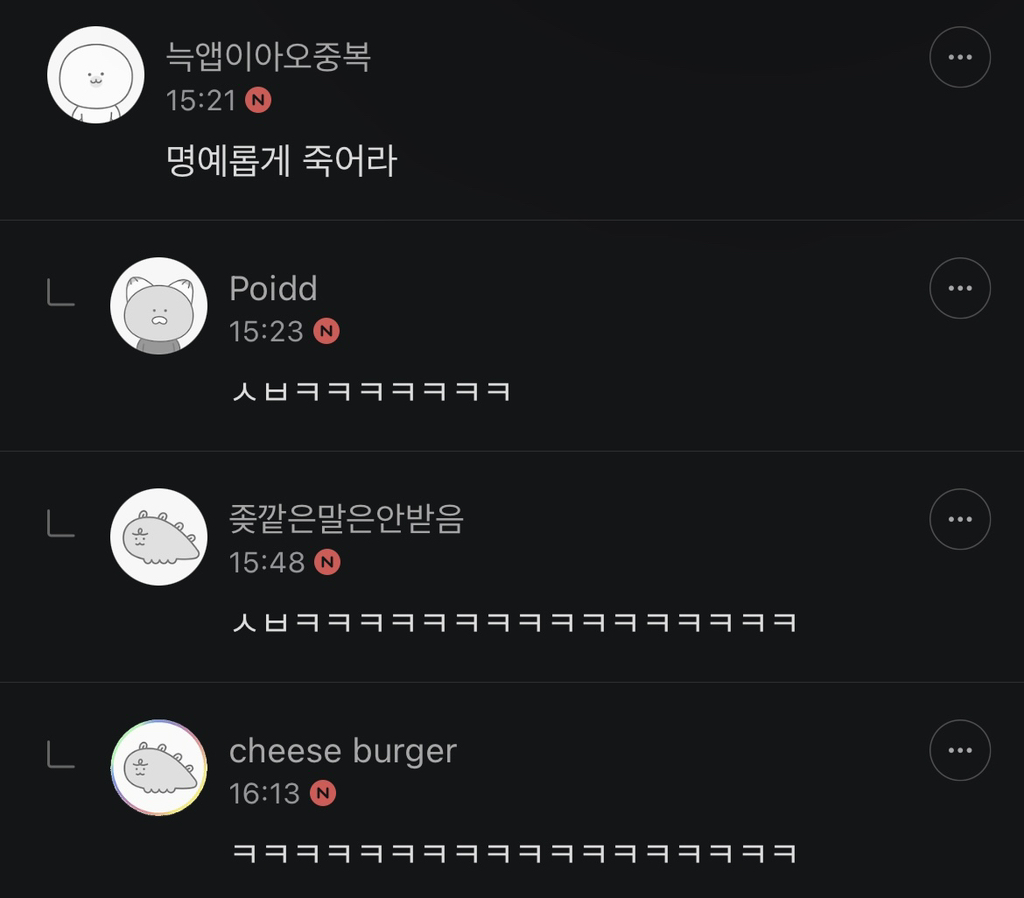View 늑앱이아오중복's profile picture
The width and height of the screenshot is (1024, 898).
(96, 75)
